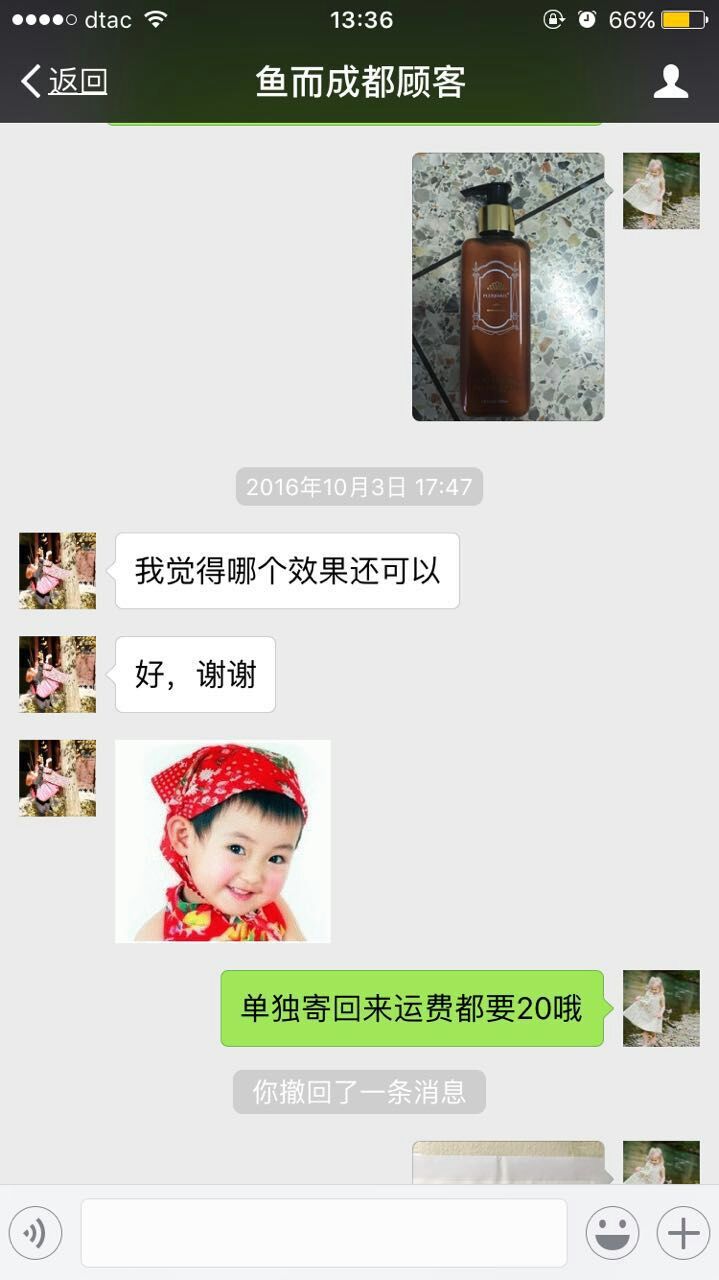Switch to voice message input
This screenshot has width=719, height=1280.
pyautogui.click(x=36, y=1233)
